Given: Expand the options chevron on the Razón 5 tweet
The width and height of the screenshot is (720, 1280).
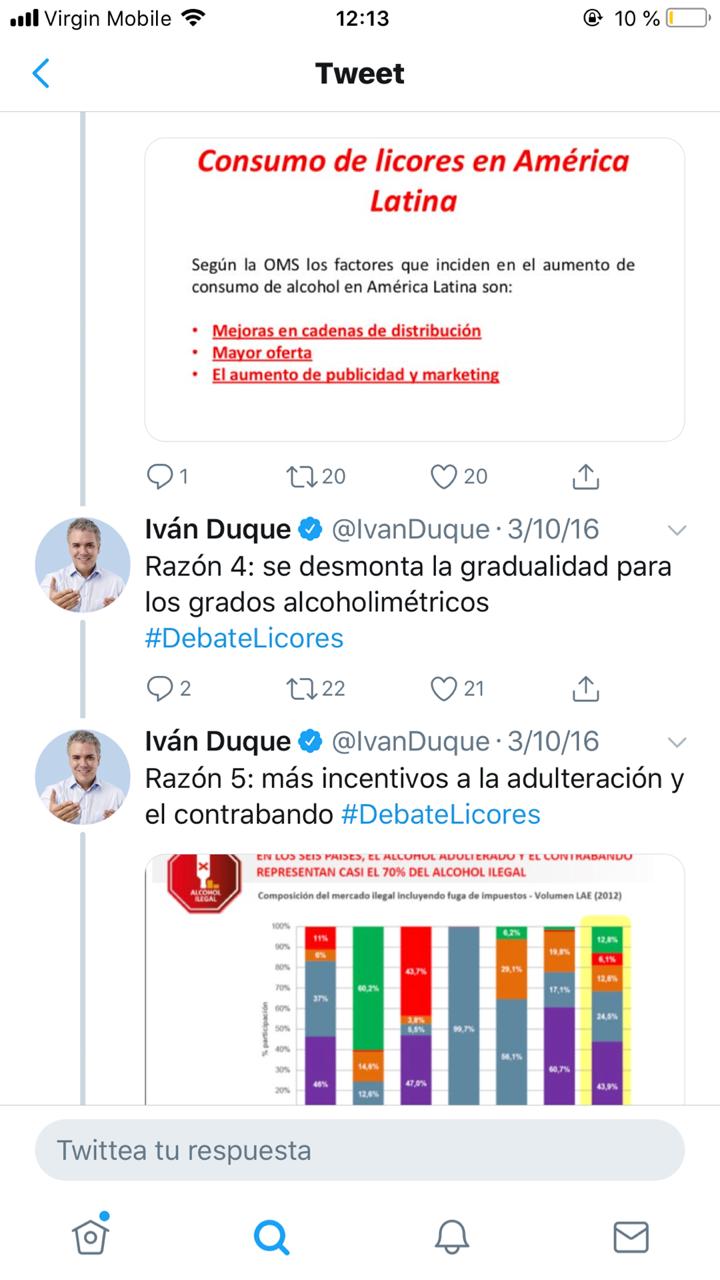Looking at the screenshot, I should (x=677, y=742).
